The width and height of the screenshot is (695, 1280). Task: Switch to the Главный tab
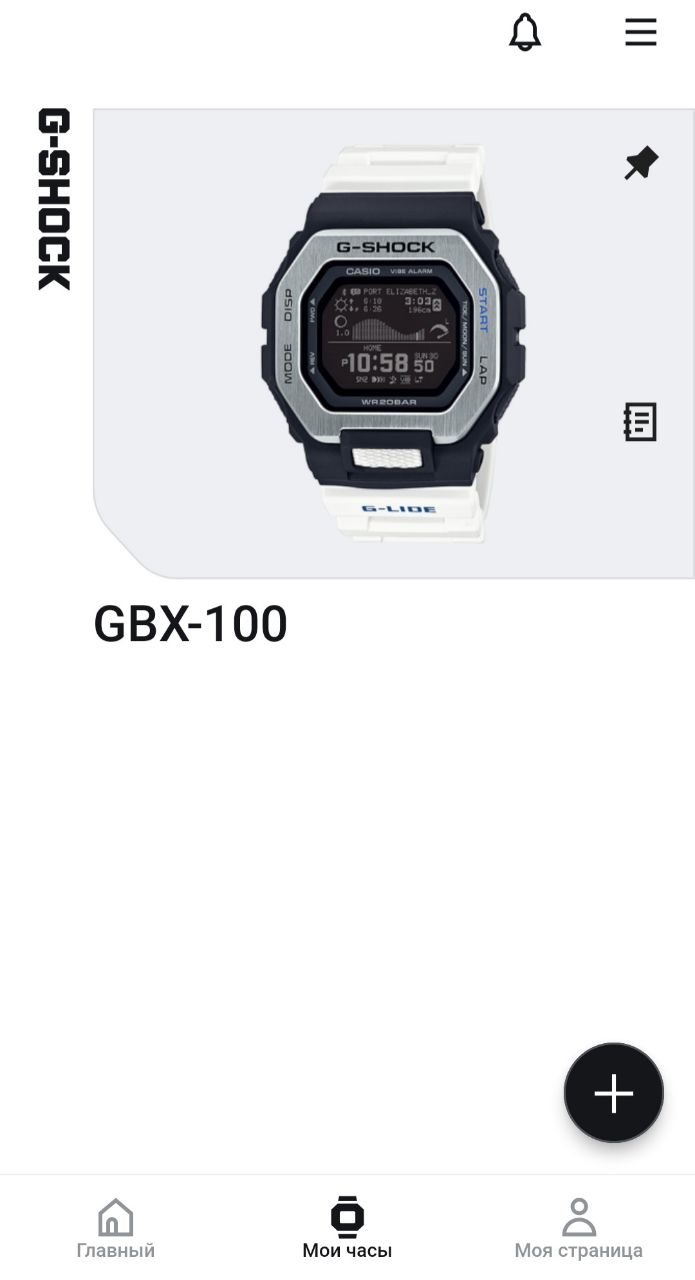[116, 1228]
